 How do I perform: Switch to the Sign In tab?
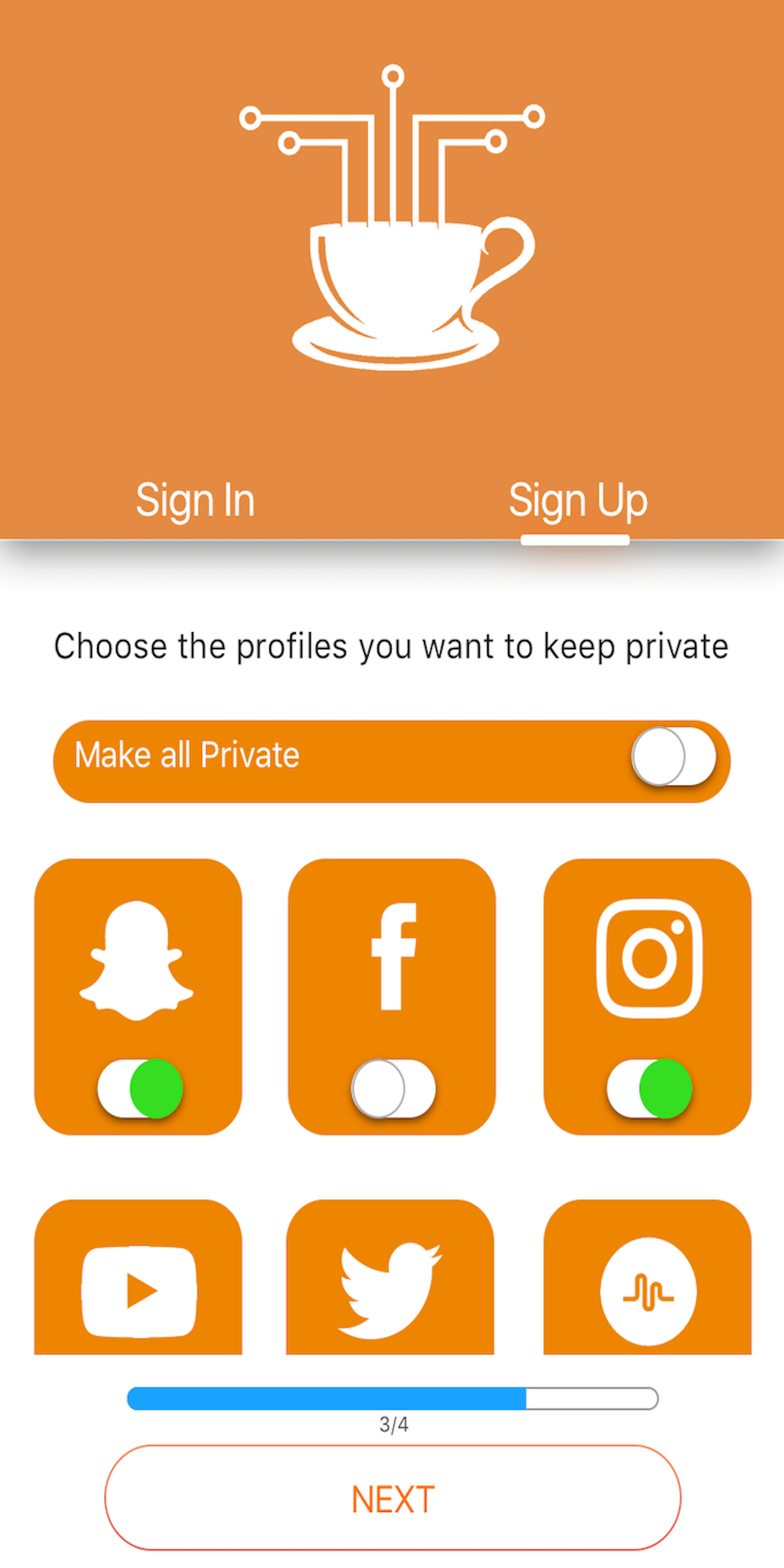coord(195,500)
